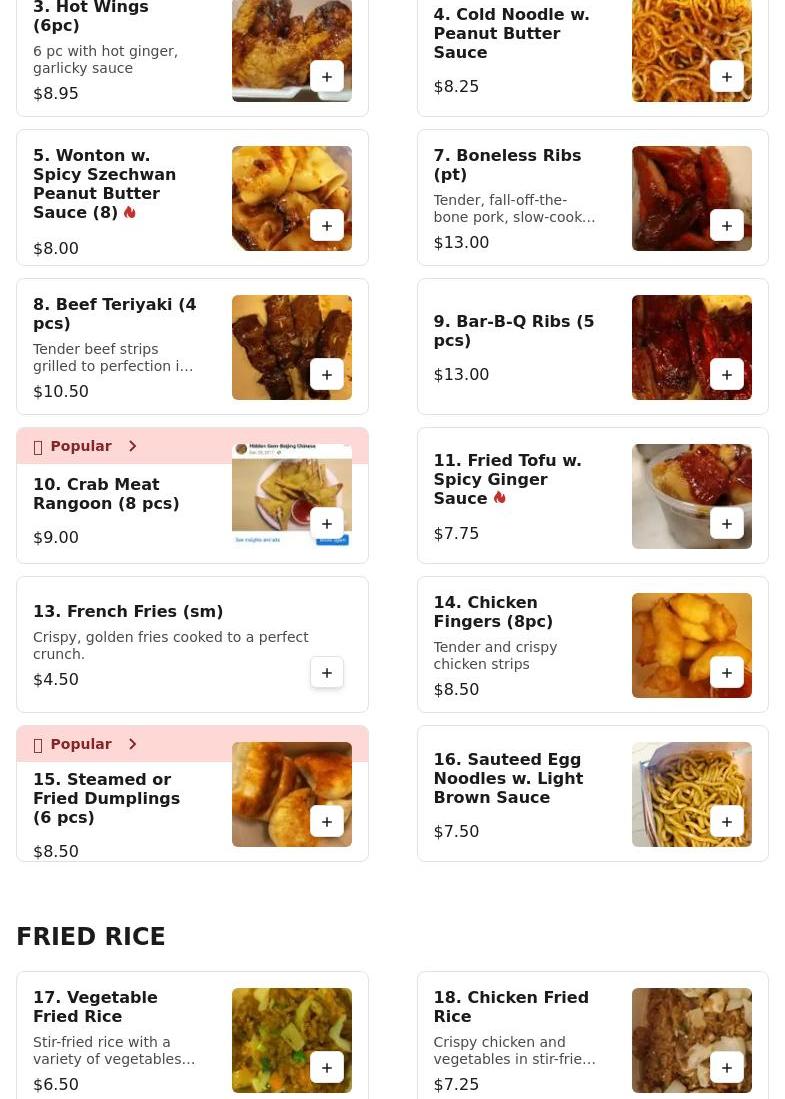This screenshot has width=785, height=1099.
Task: Add French Fries (sm) to cart
Action: click(x=327, y=673)
